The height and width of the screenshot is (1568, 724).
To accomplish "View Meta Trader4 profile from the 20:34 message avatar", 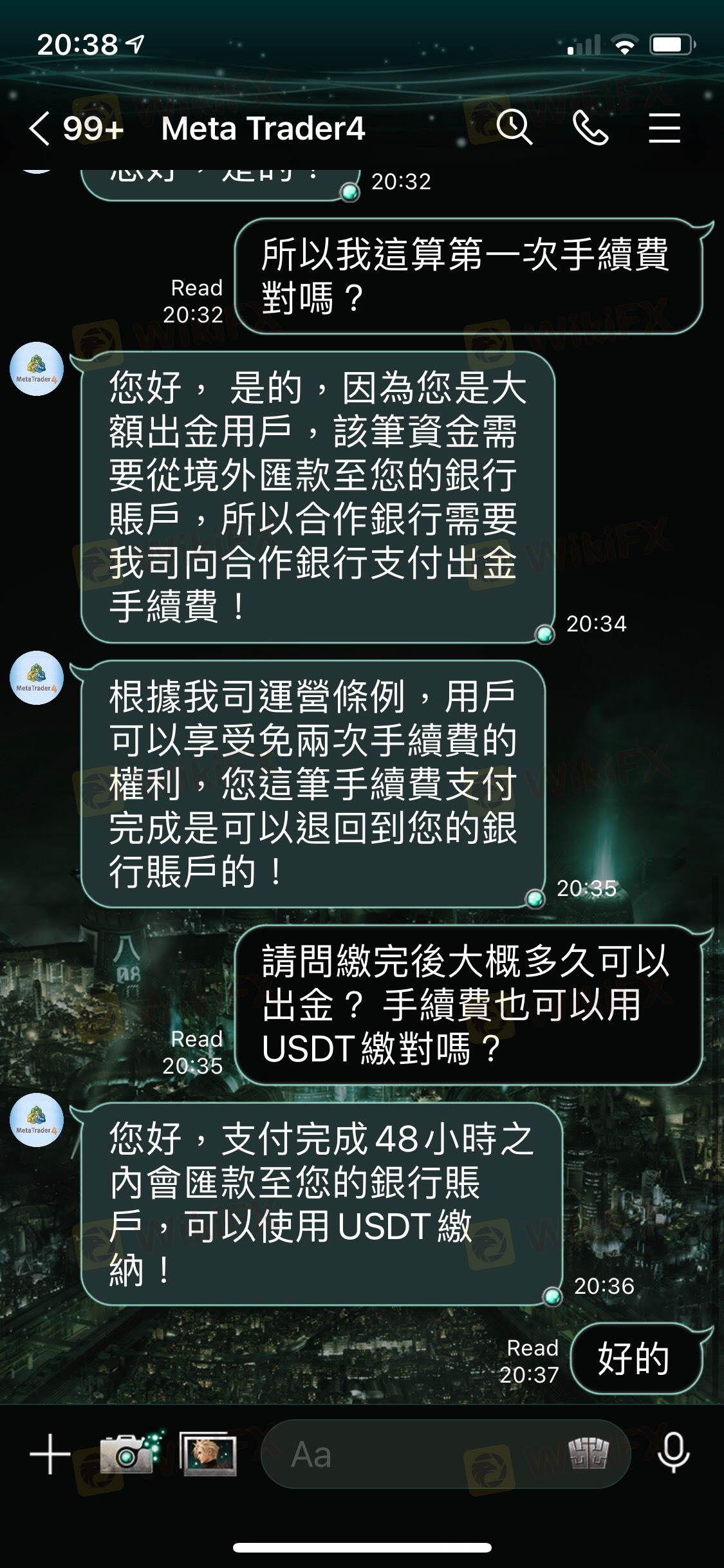I will tap(37, 369).
